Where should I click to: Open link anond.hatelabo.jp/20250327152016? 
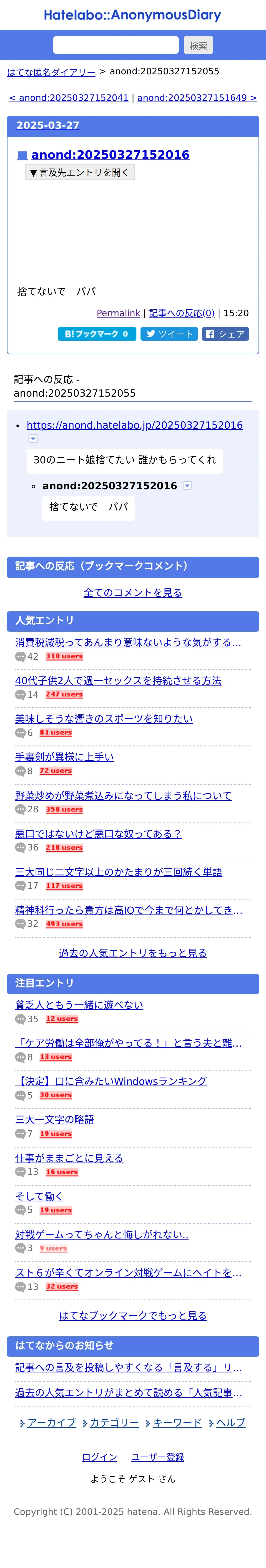[x=135, y=425]
